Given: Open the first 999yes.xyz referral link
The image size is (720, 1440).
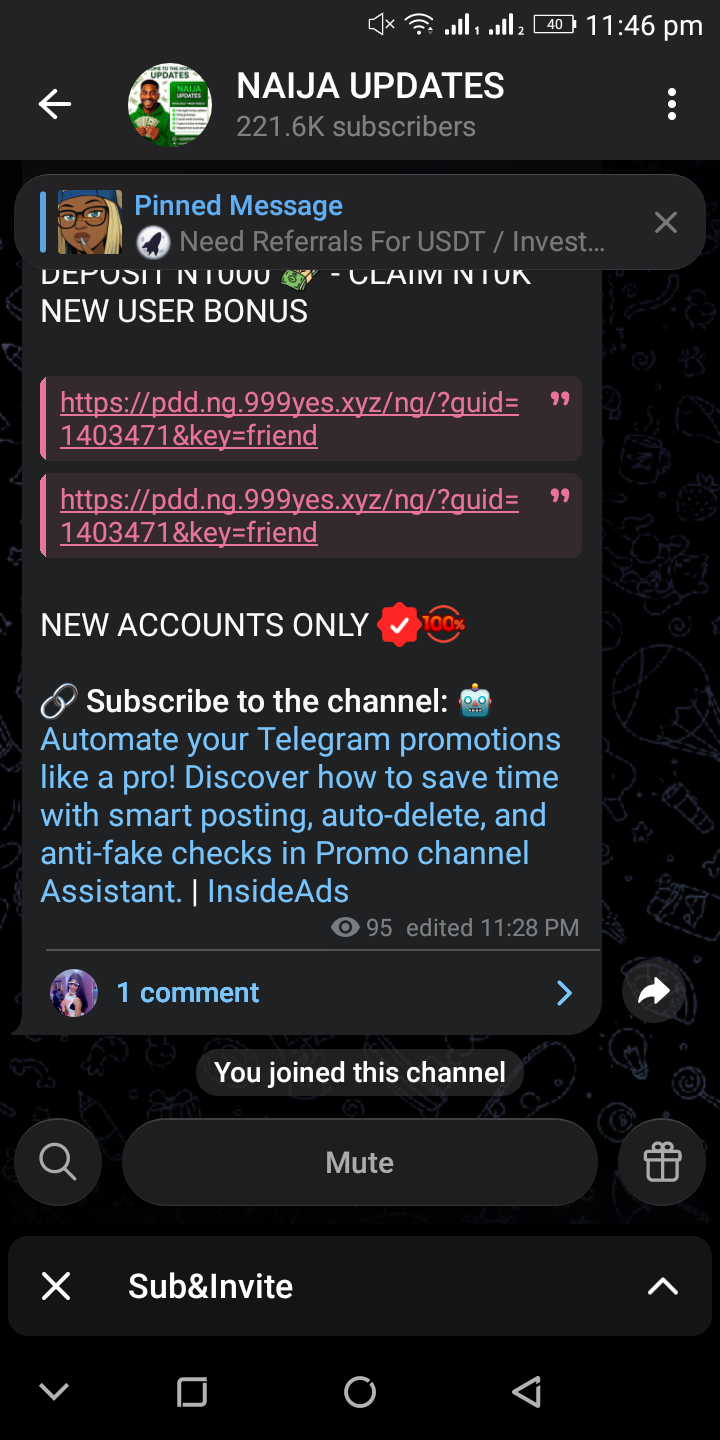Looking at the screenshot, I should point(289,419).
